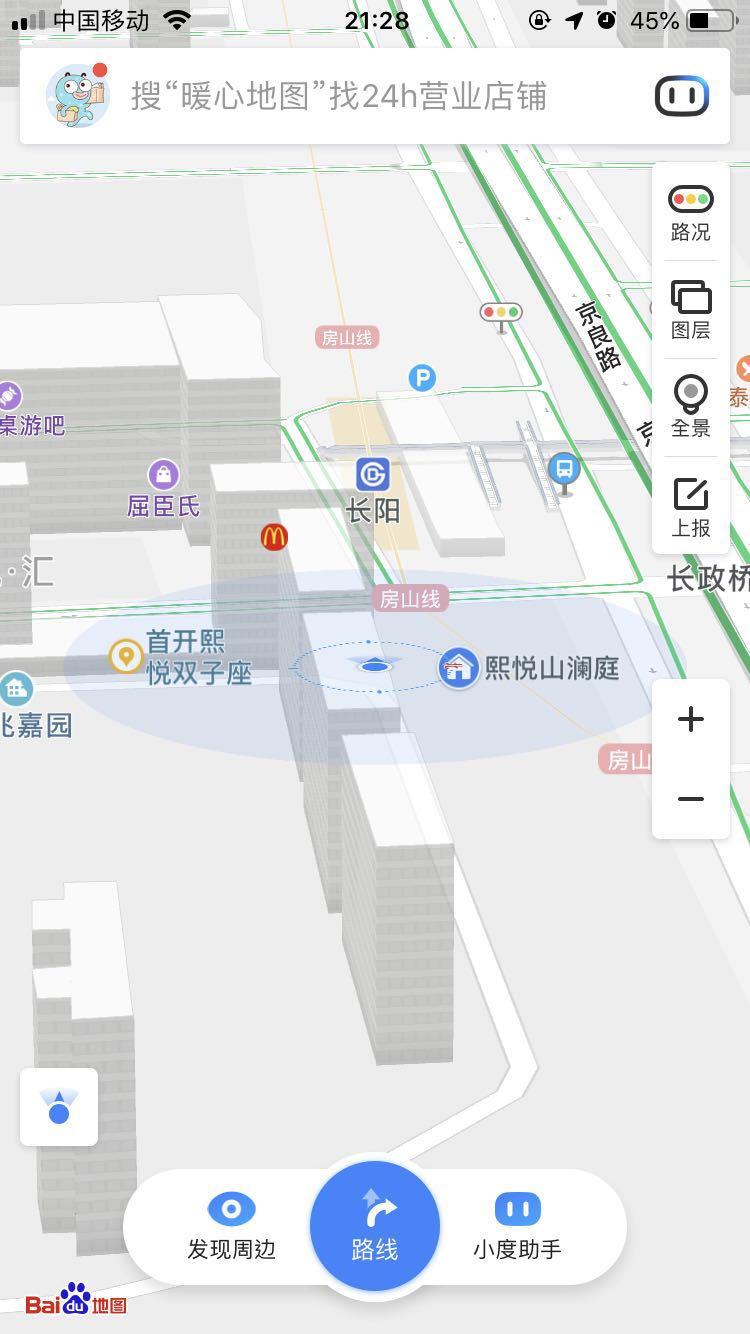Select the 屈臣氏 shop marker
The image size is (750, 1334).
(x=163, y=489)
